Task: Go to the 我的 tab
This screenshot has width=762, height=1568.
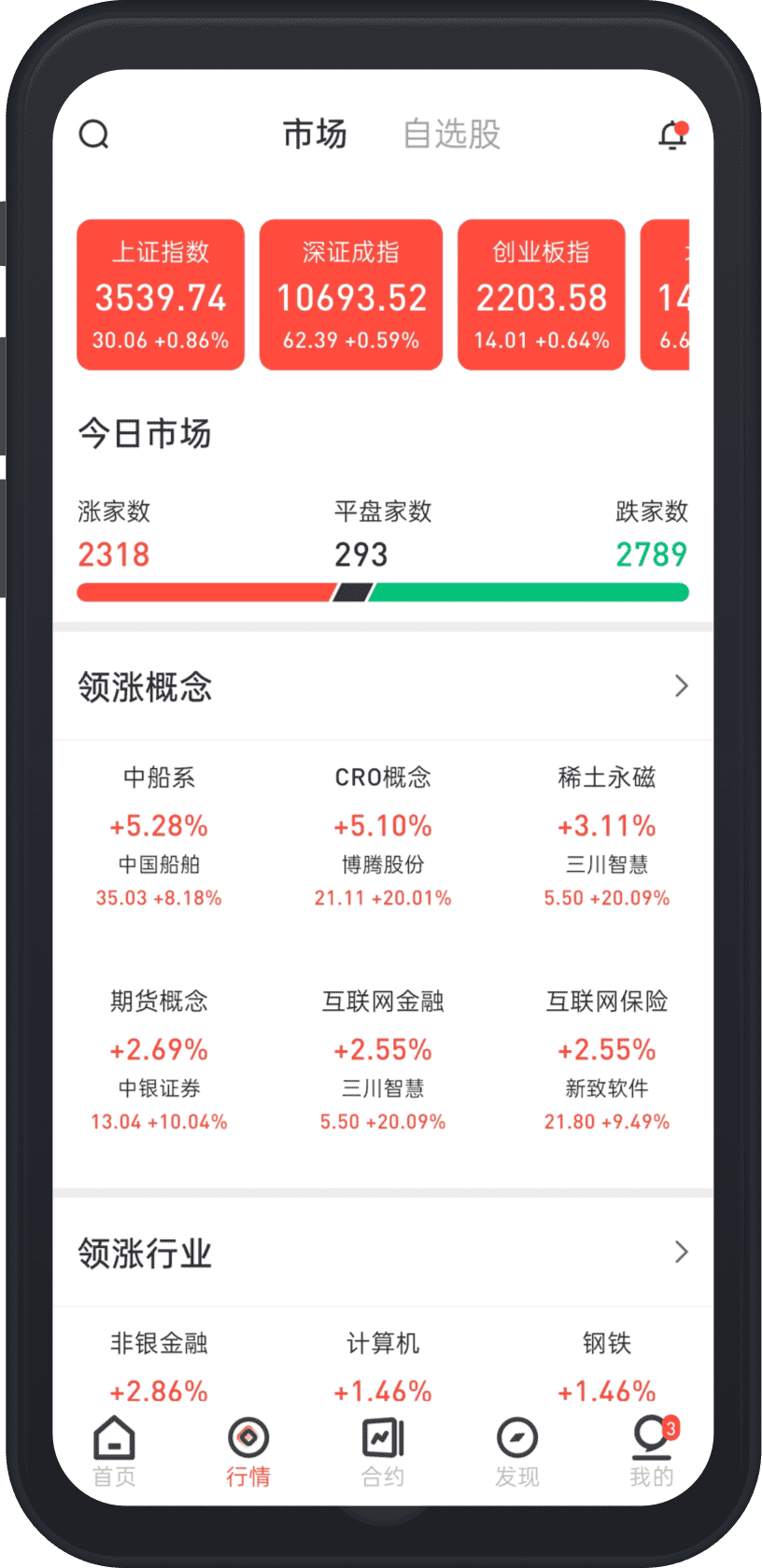Action: (652, 1451)
